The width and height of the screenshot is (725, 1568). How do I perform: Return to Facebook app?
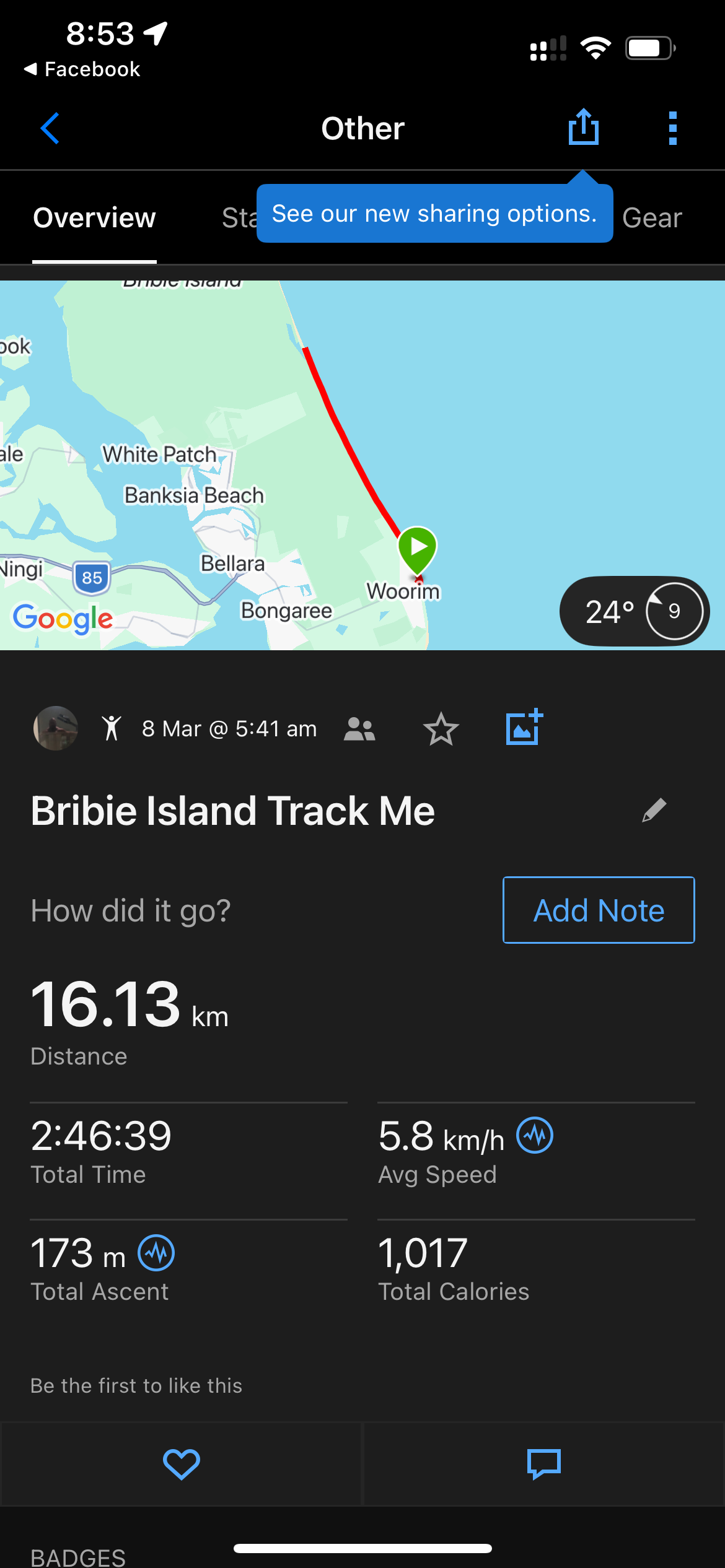(x=82, y=69)
